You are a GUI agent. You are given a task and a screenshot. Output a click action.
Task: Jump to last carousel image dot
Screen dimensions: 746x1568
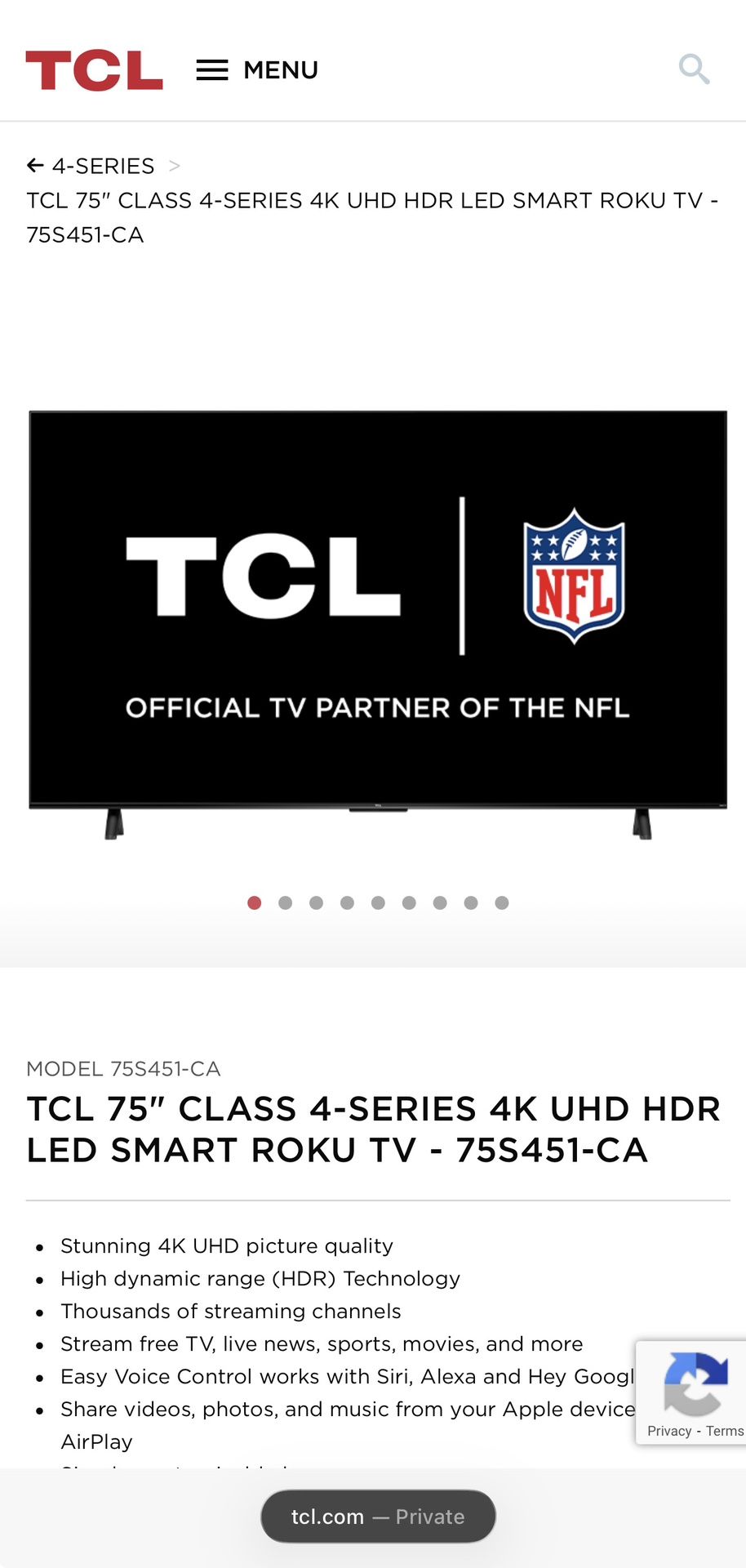[x=502, y=902]
